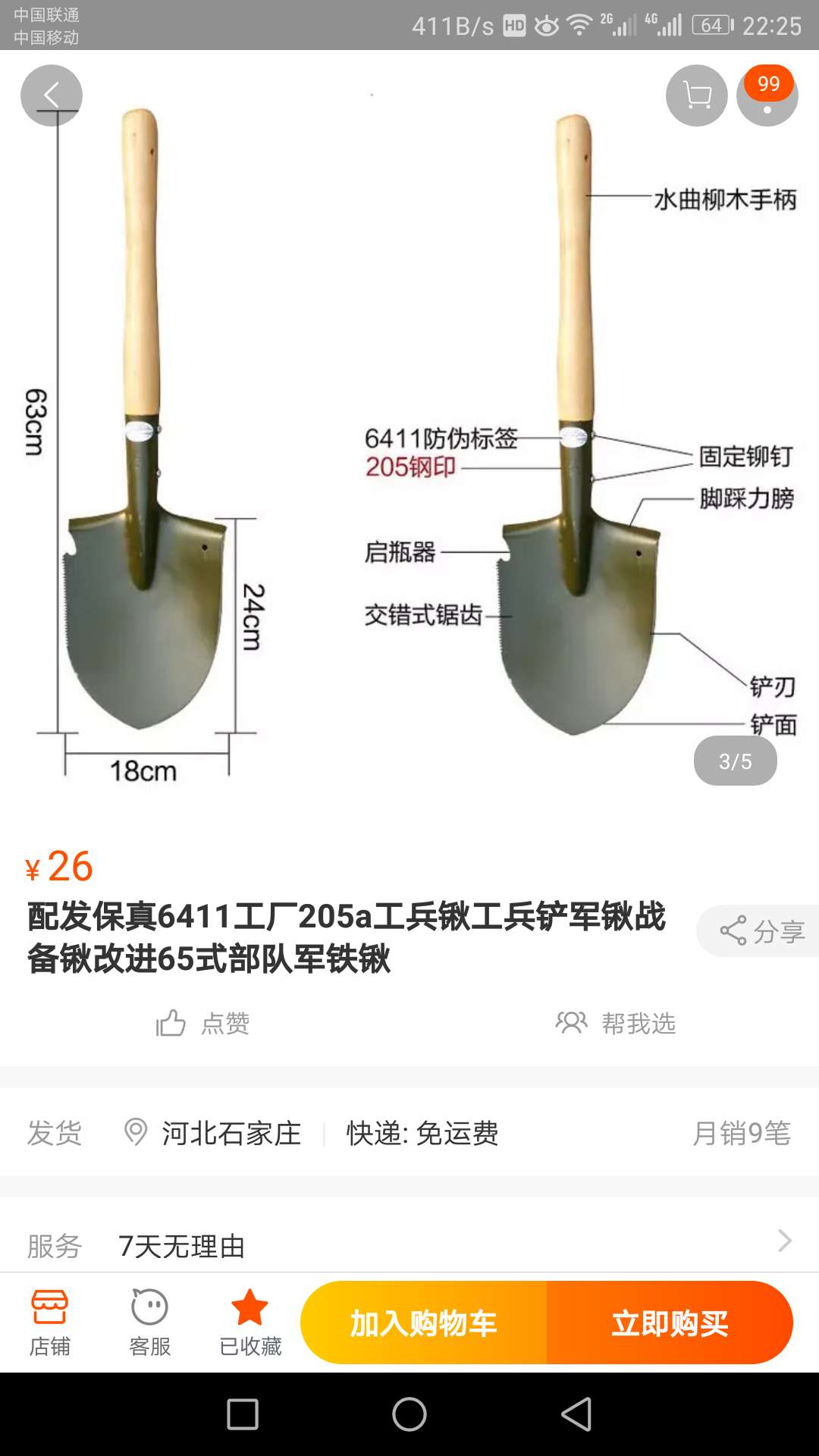Buy now with 立即购买
This screenshot has width=819, height=1456.
[670, 1323]
